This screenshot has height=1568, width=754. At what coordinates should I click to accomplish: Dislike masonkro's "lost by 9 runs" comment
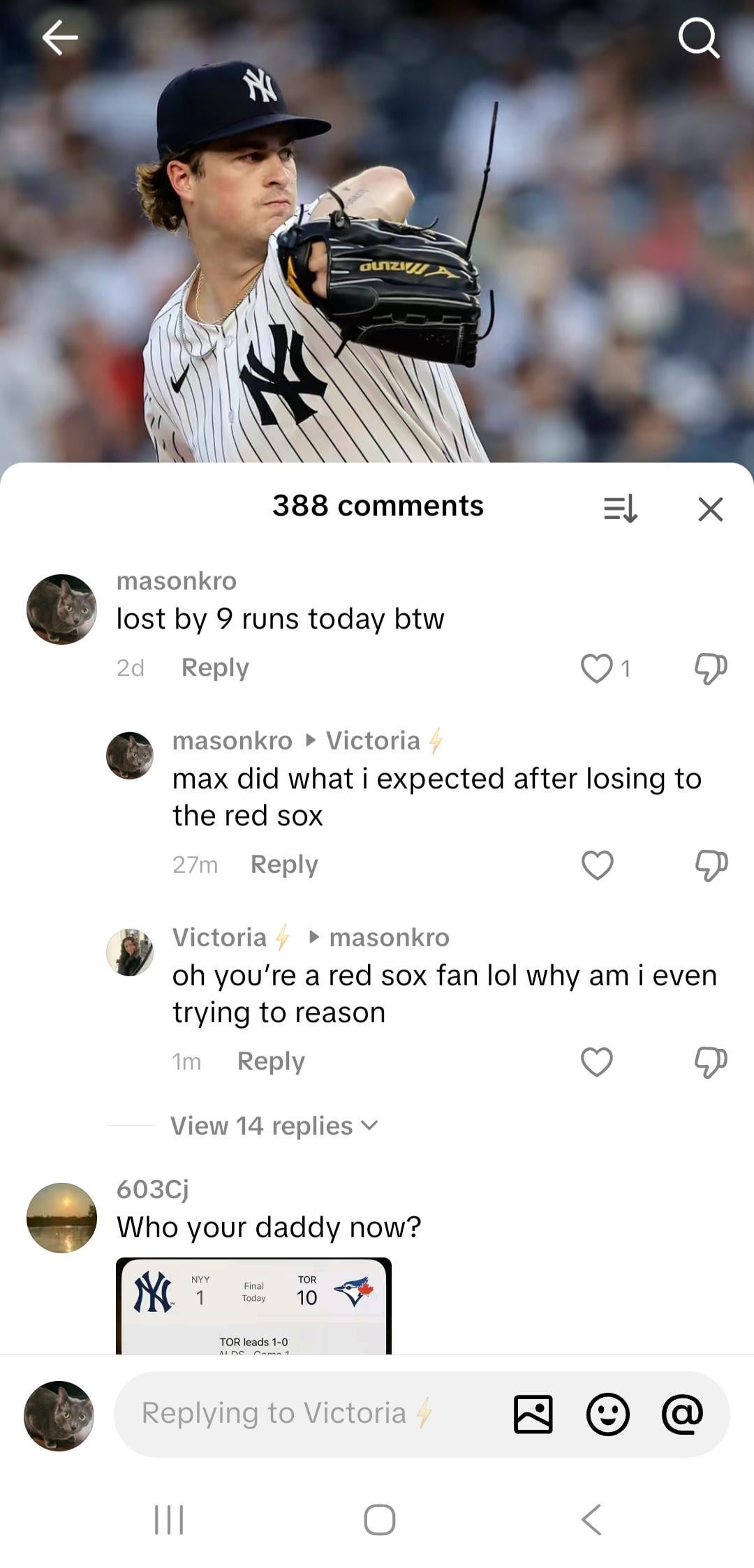coord(710,668)
